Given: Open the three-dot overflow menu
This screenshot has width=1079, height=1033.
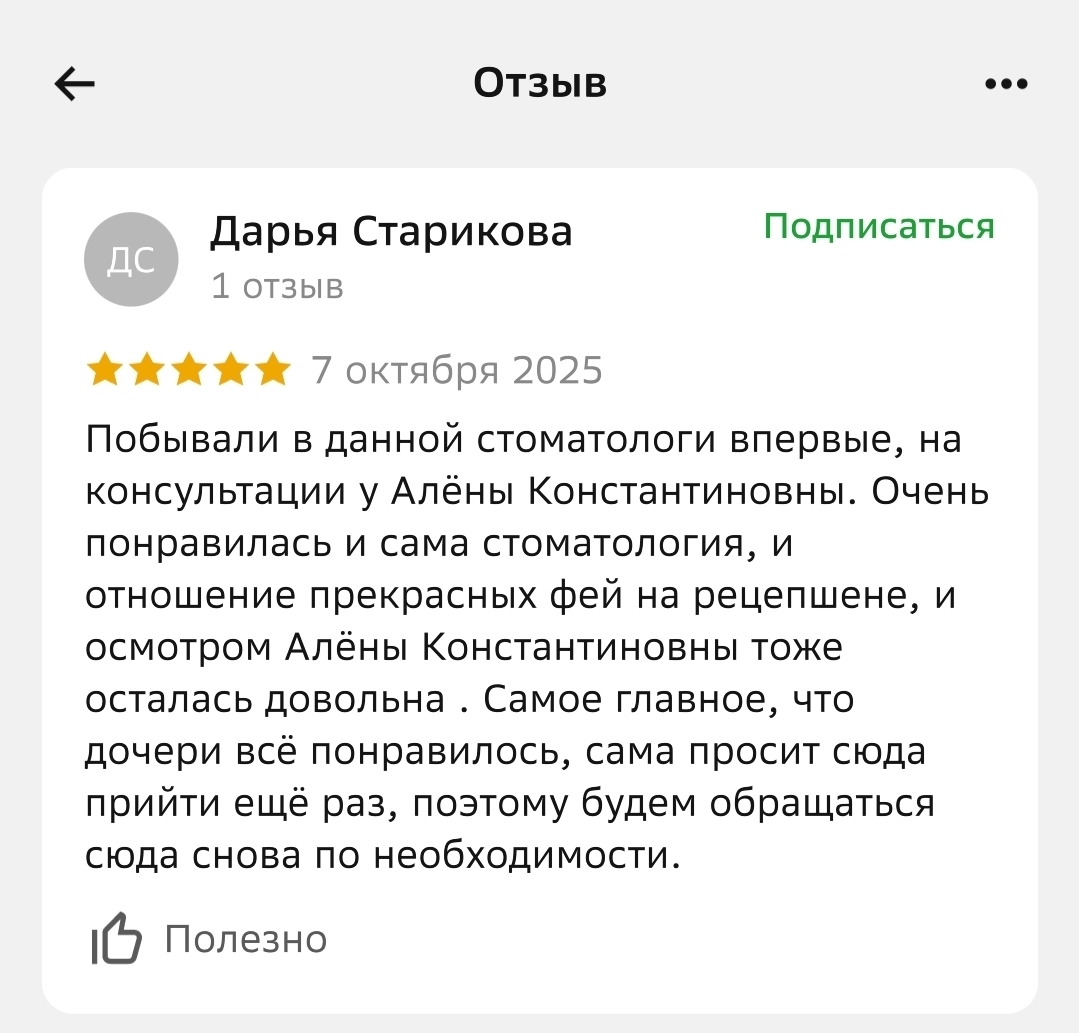Looking at the screenshot, I should 1005,85.
